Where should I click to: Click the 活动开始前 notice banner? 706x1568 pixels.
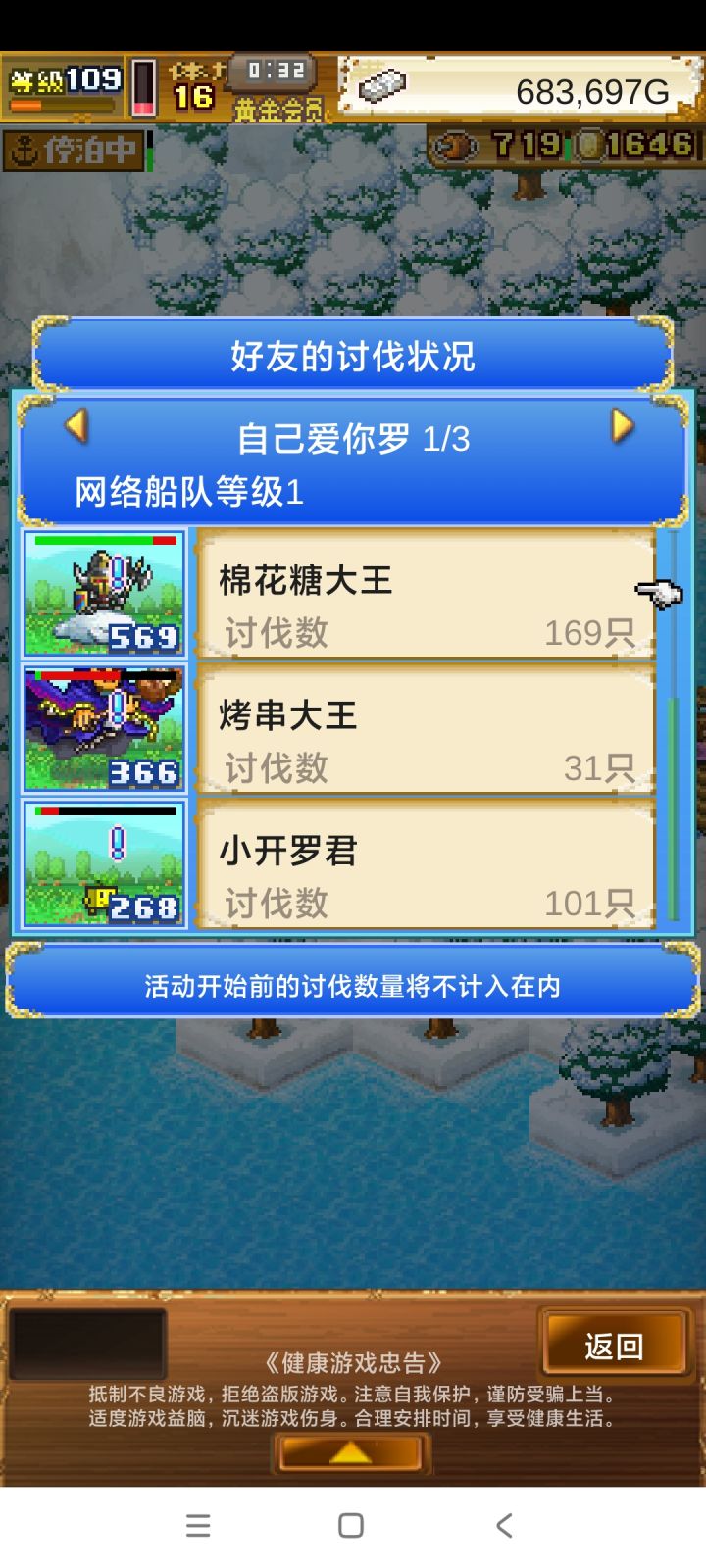tap(352, 983)
